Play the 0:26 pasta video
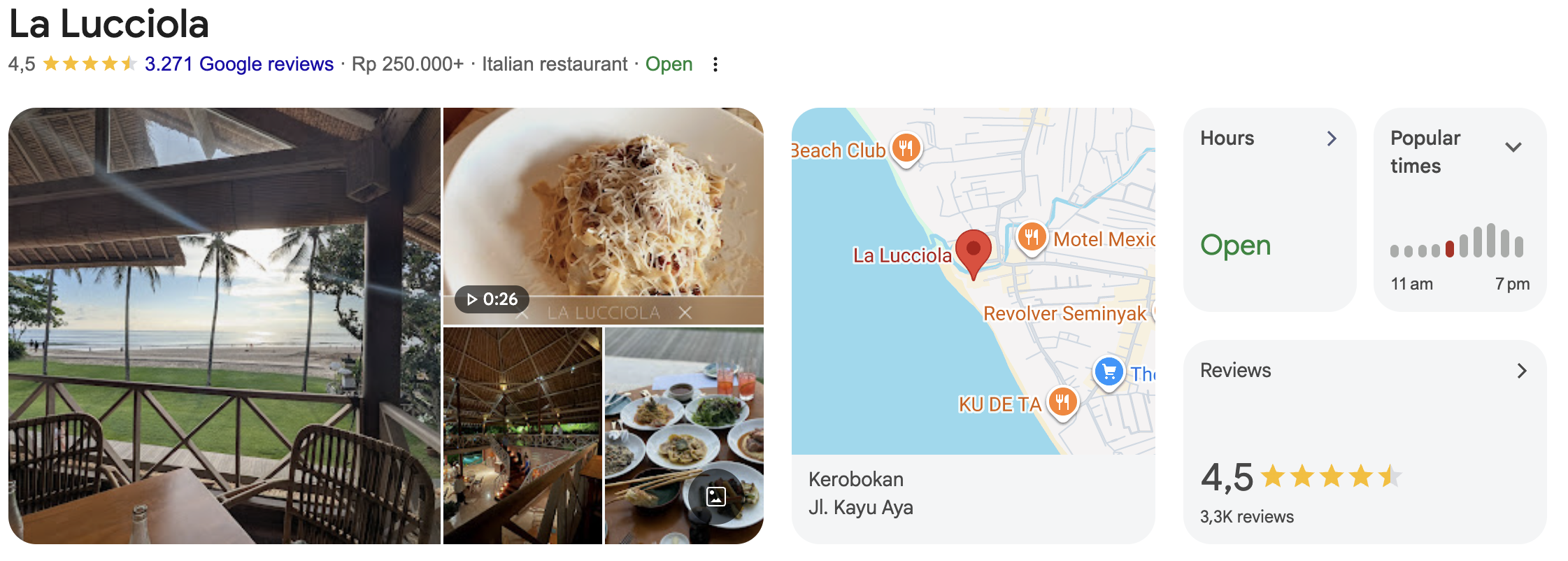 click(603, 215)
